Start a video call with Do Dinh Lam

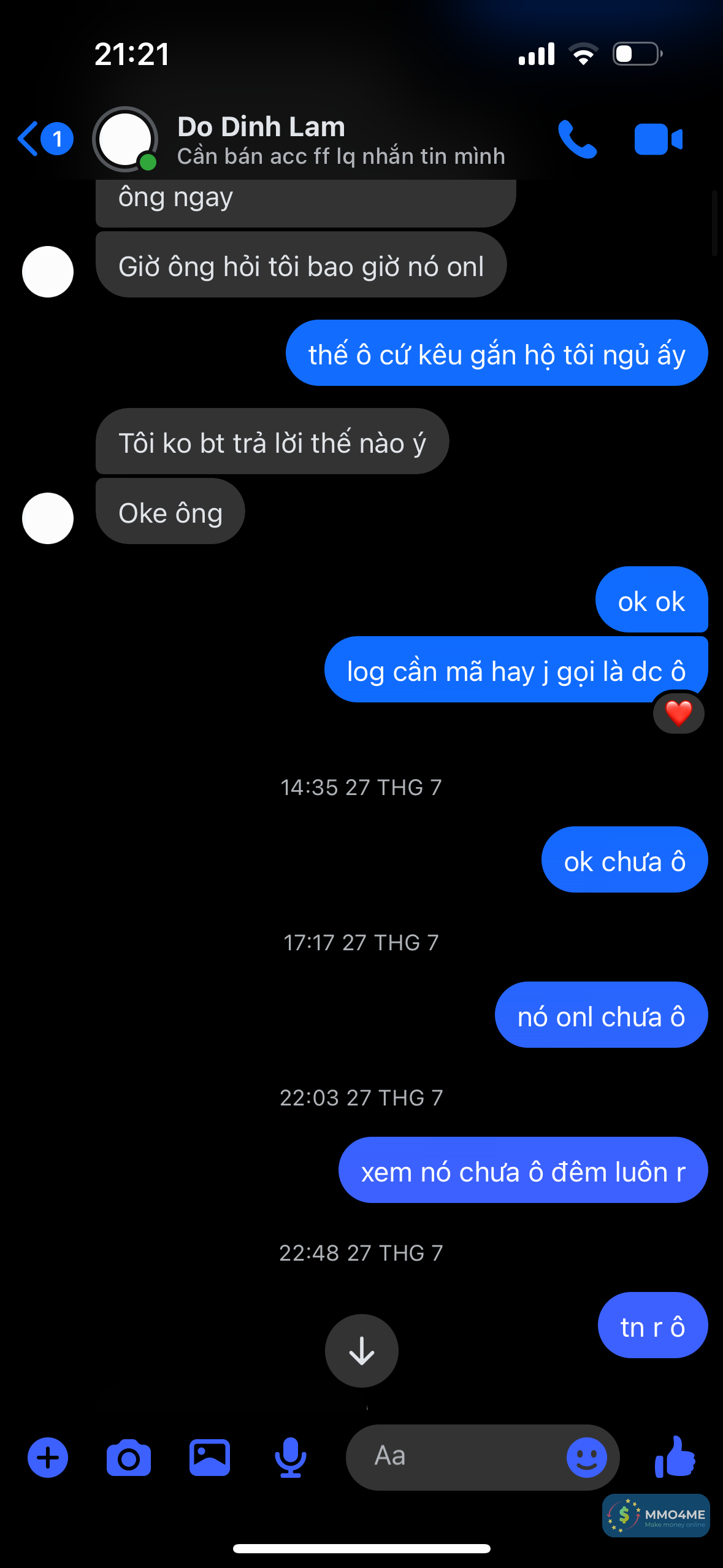click(658, 140)
